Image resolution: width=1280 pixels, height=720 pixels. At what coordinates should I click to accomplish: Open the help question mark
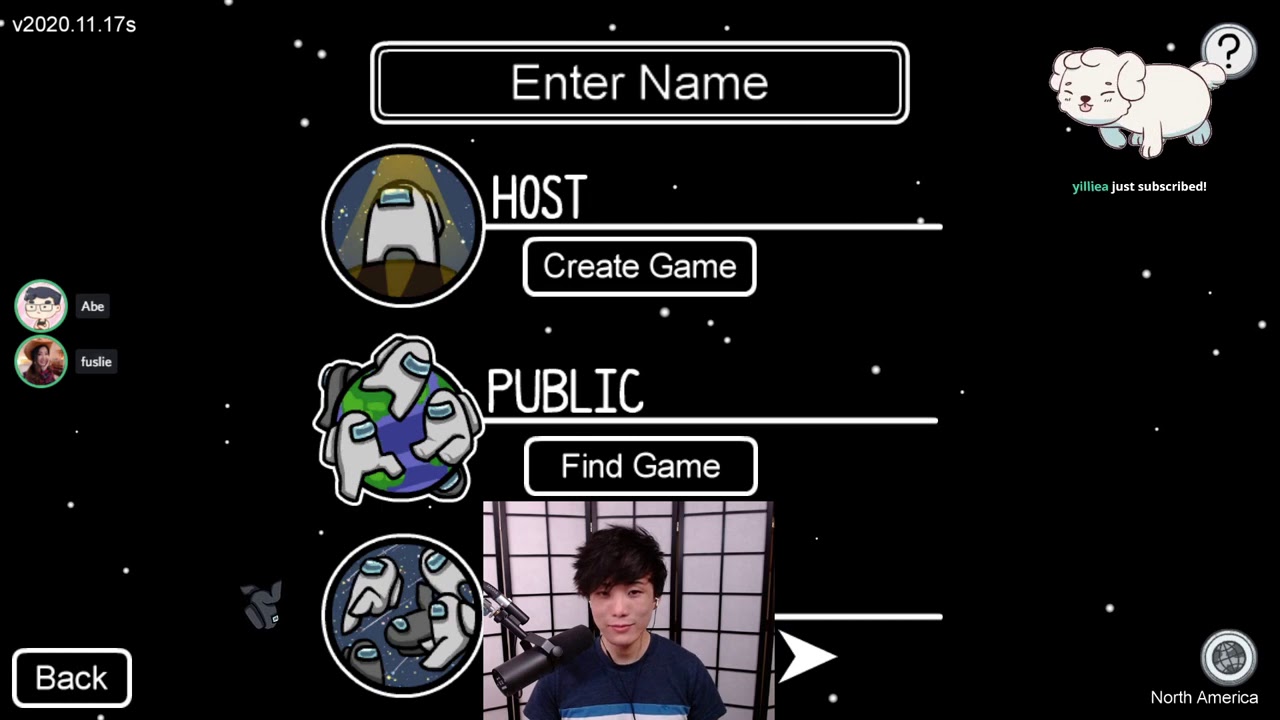click(1228, 48)
